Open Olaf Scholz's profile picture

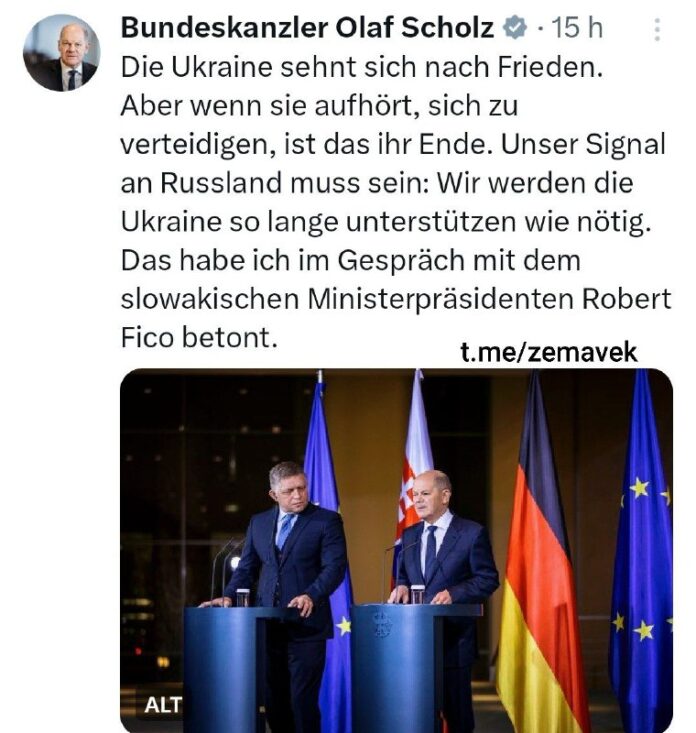coord(61,53)
